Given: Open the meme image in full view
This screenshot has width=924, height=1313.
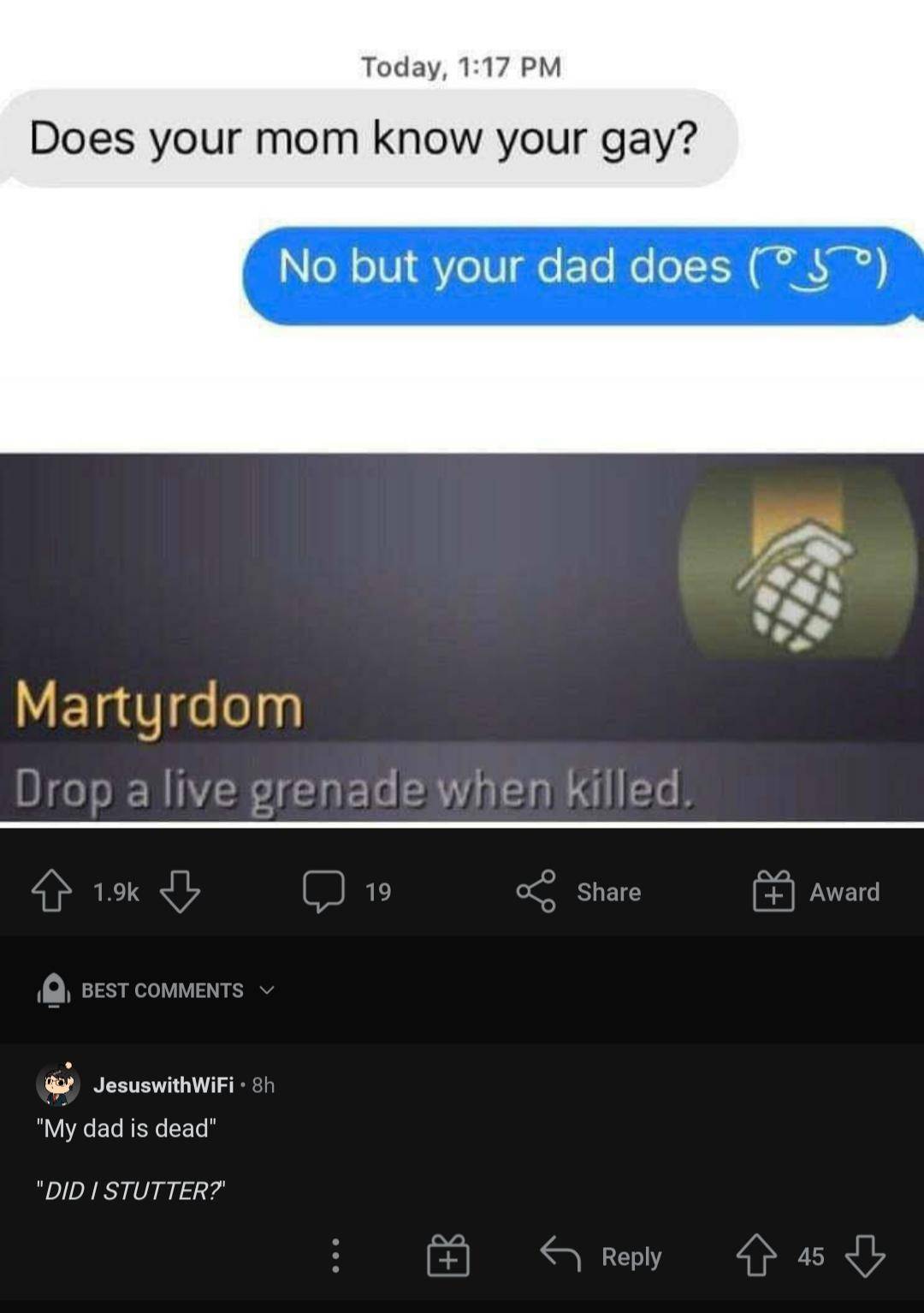Looking at the screenshot, I should (x=462, y=411).
